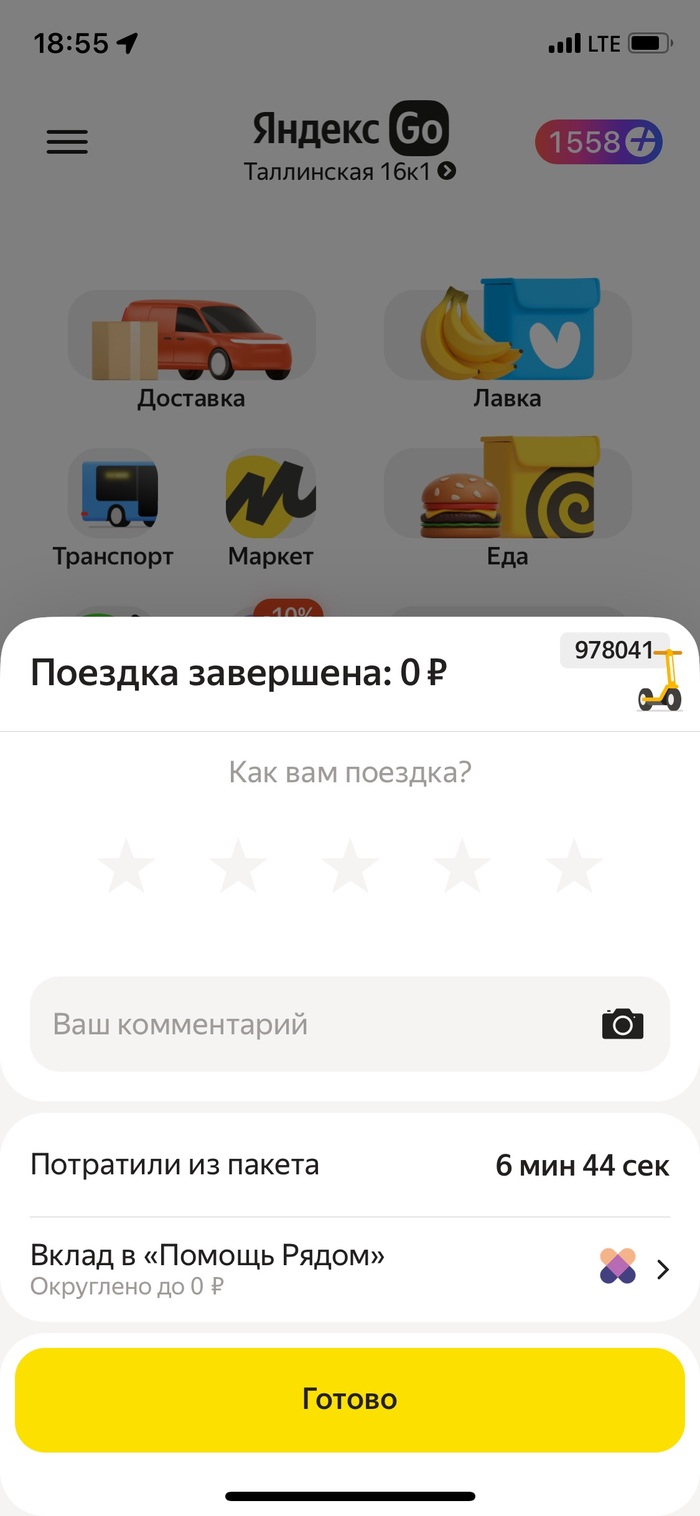The image size is (700, 1516).
Task: Open the Лавка grocery service
Action: tap(508, 346)
